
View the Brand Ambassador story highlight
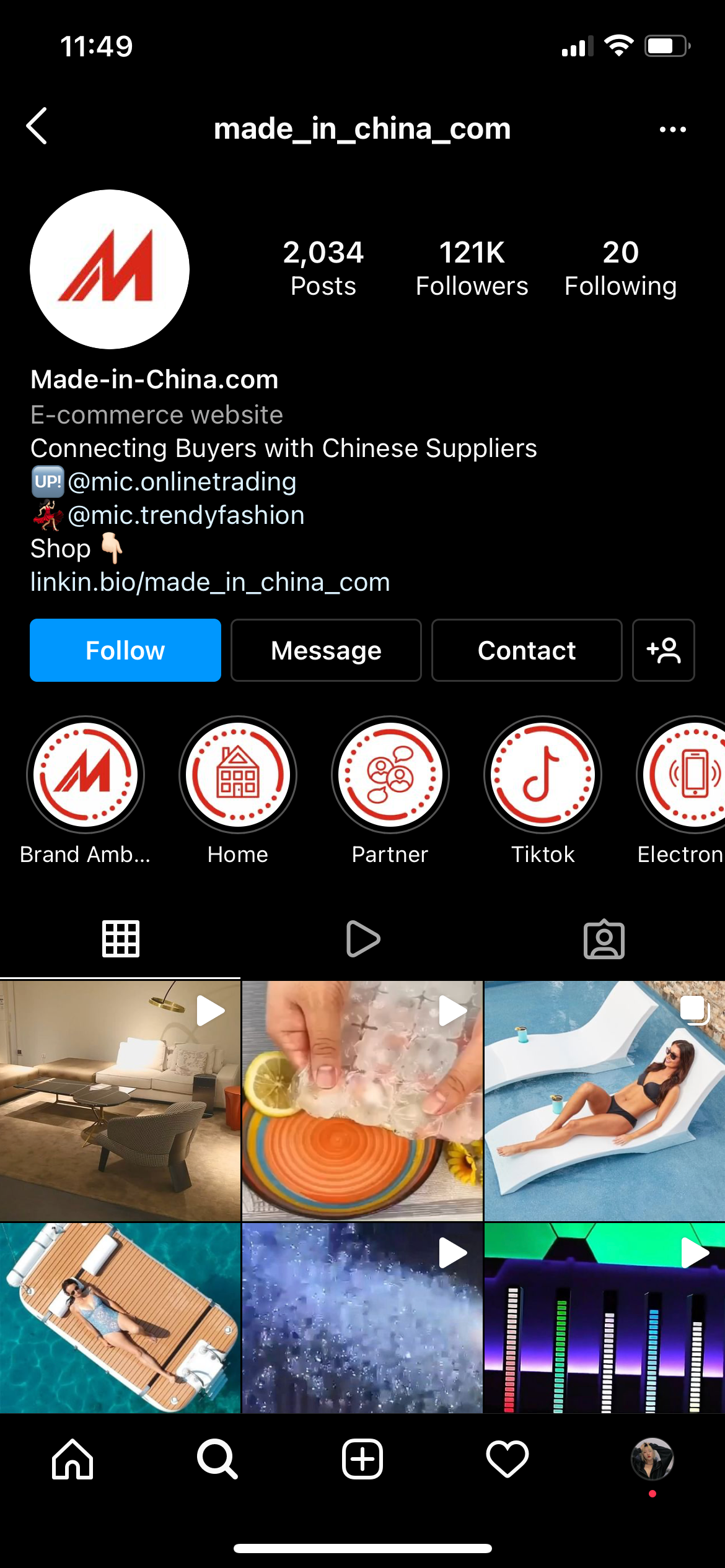point(86,775)
